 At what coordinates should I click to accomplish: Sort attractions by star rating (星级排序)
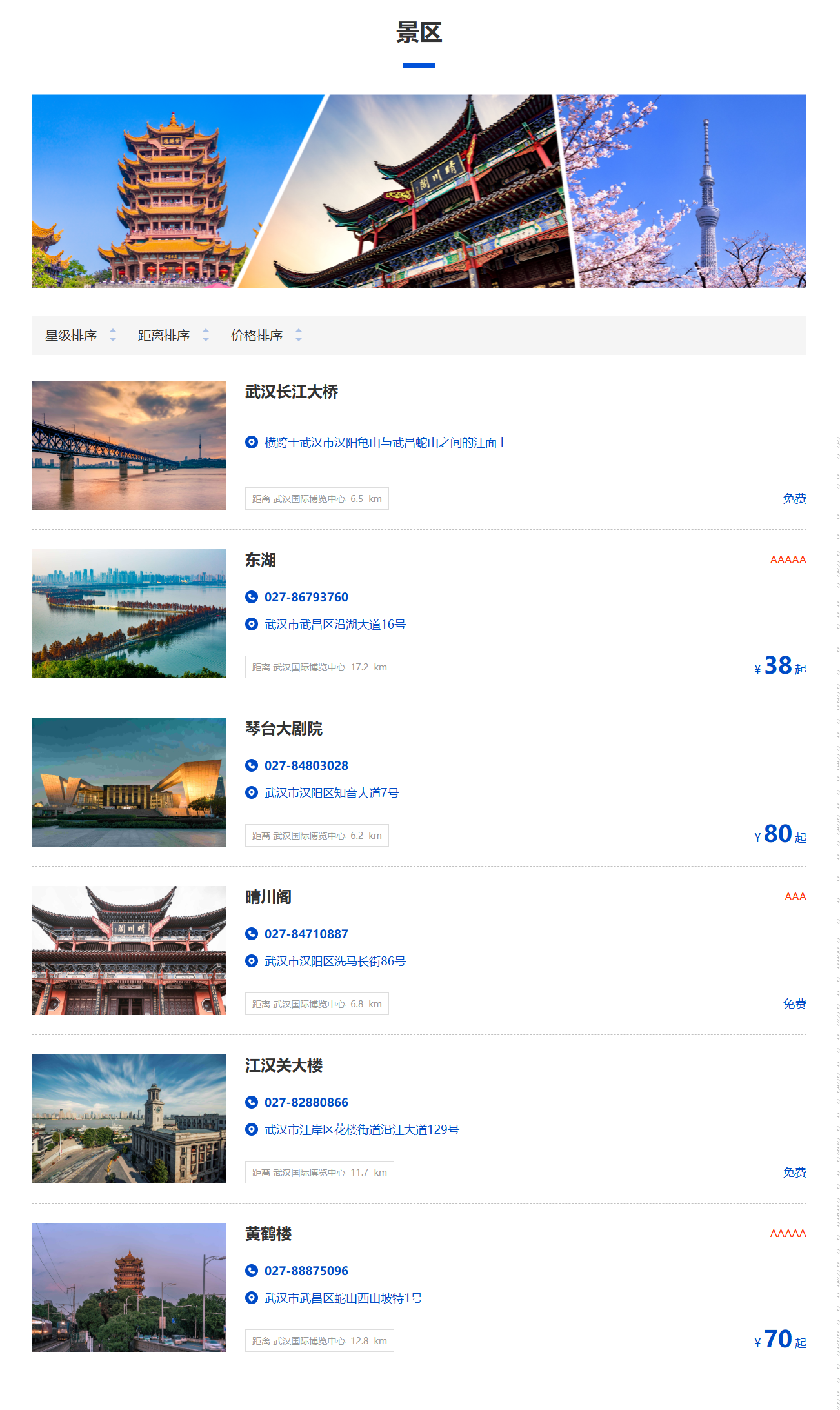point(80,336)
